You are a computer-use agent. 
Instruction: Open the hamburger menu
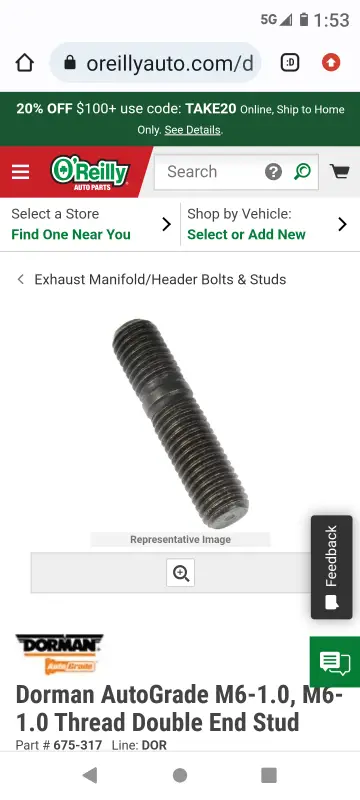click(20, 172)
